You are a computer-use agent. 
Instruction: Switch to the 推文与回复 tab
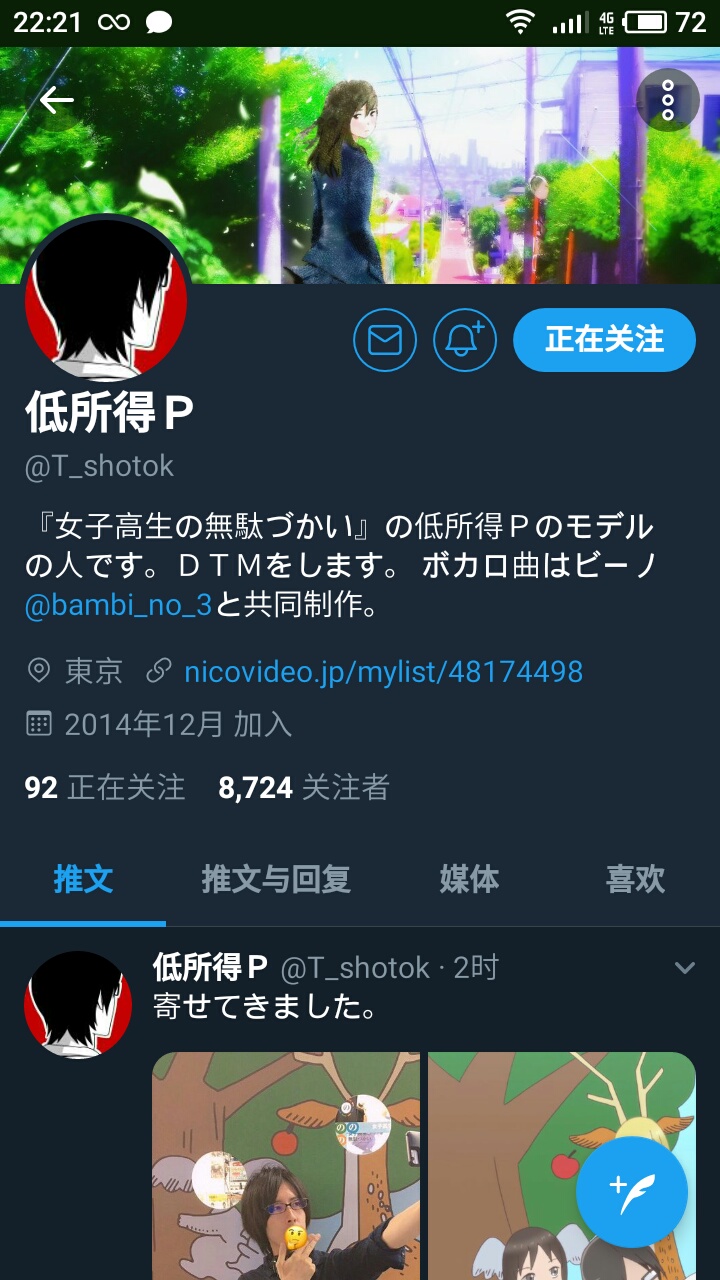pyautogui.click(x=276, y=880)
